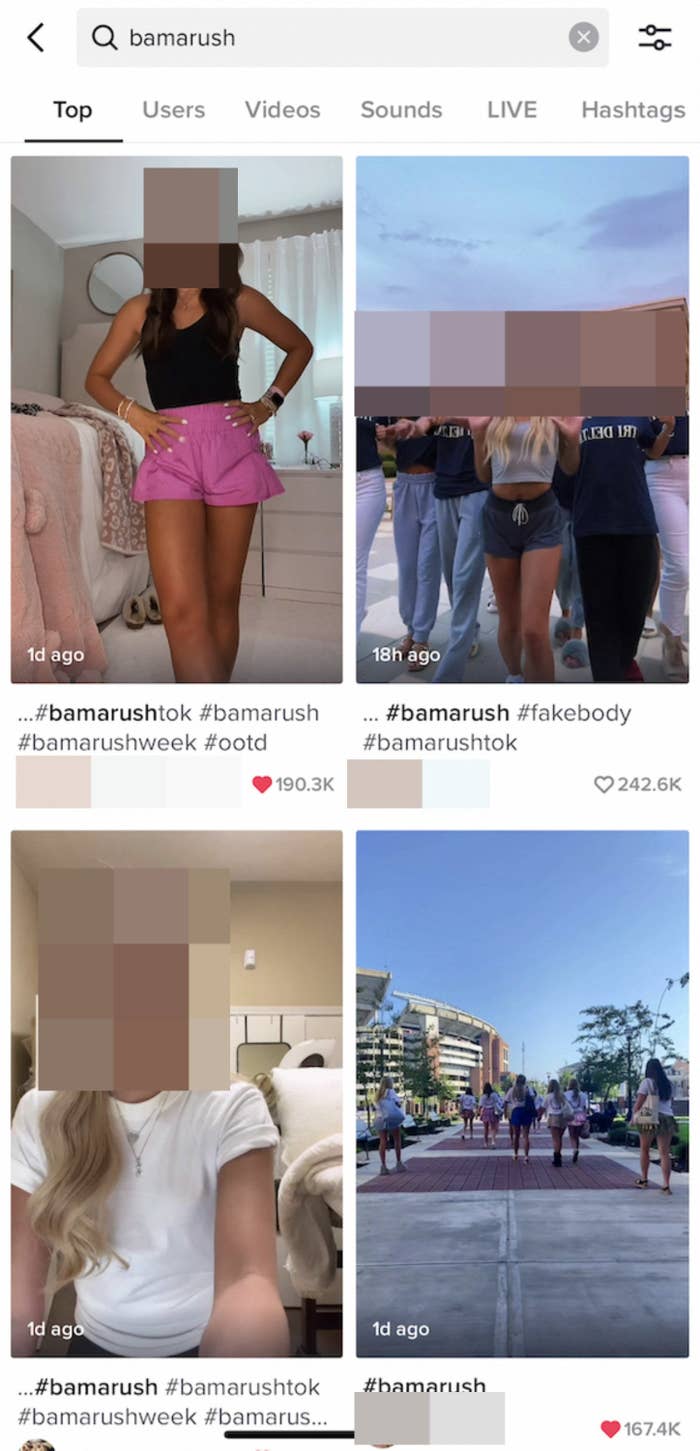Tap the bamarush search field
Viewport: 700px width, 1451px height.
tap(342, 38)
